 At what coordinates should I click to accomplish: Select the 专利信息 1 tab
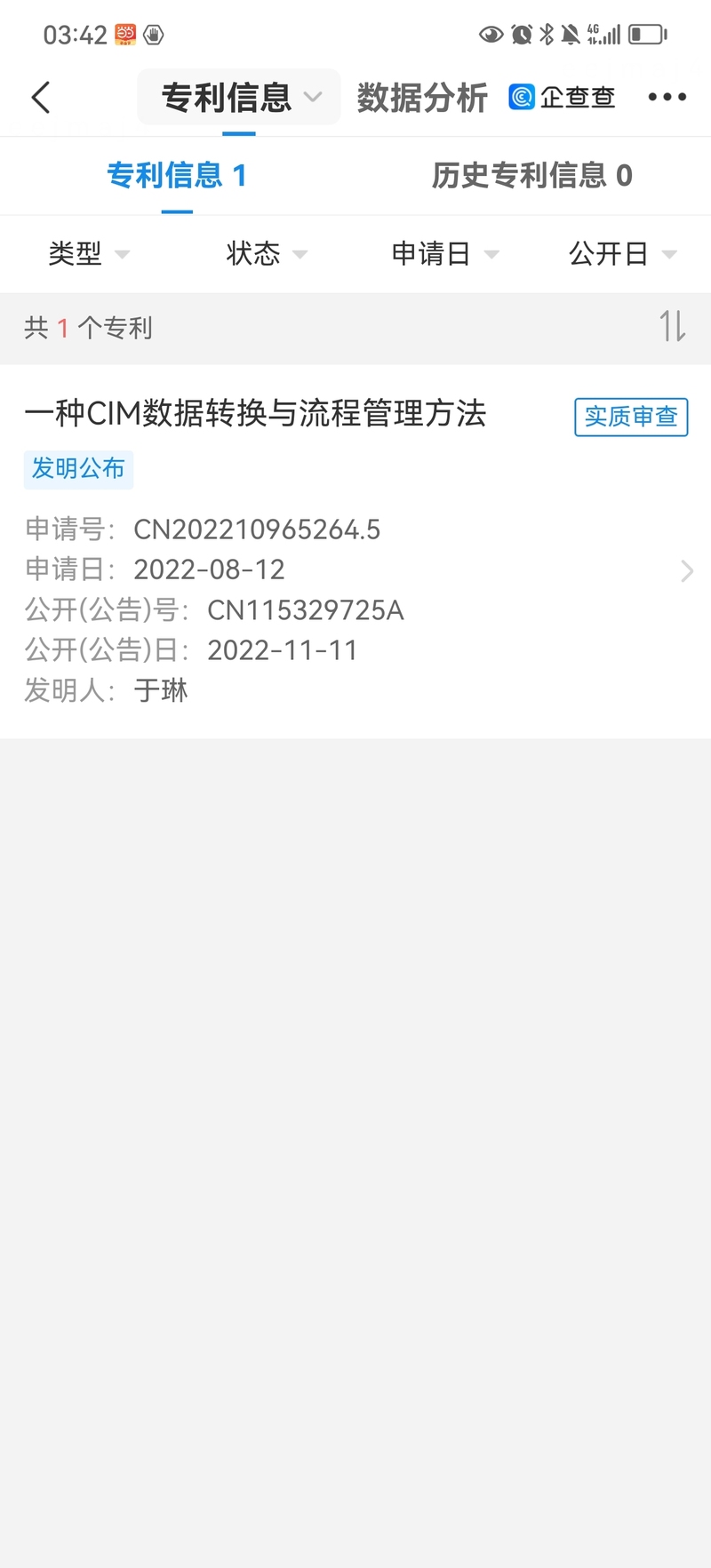pyautogui.click(x=177, y=176)
